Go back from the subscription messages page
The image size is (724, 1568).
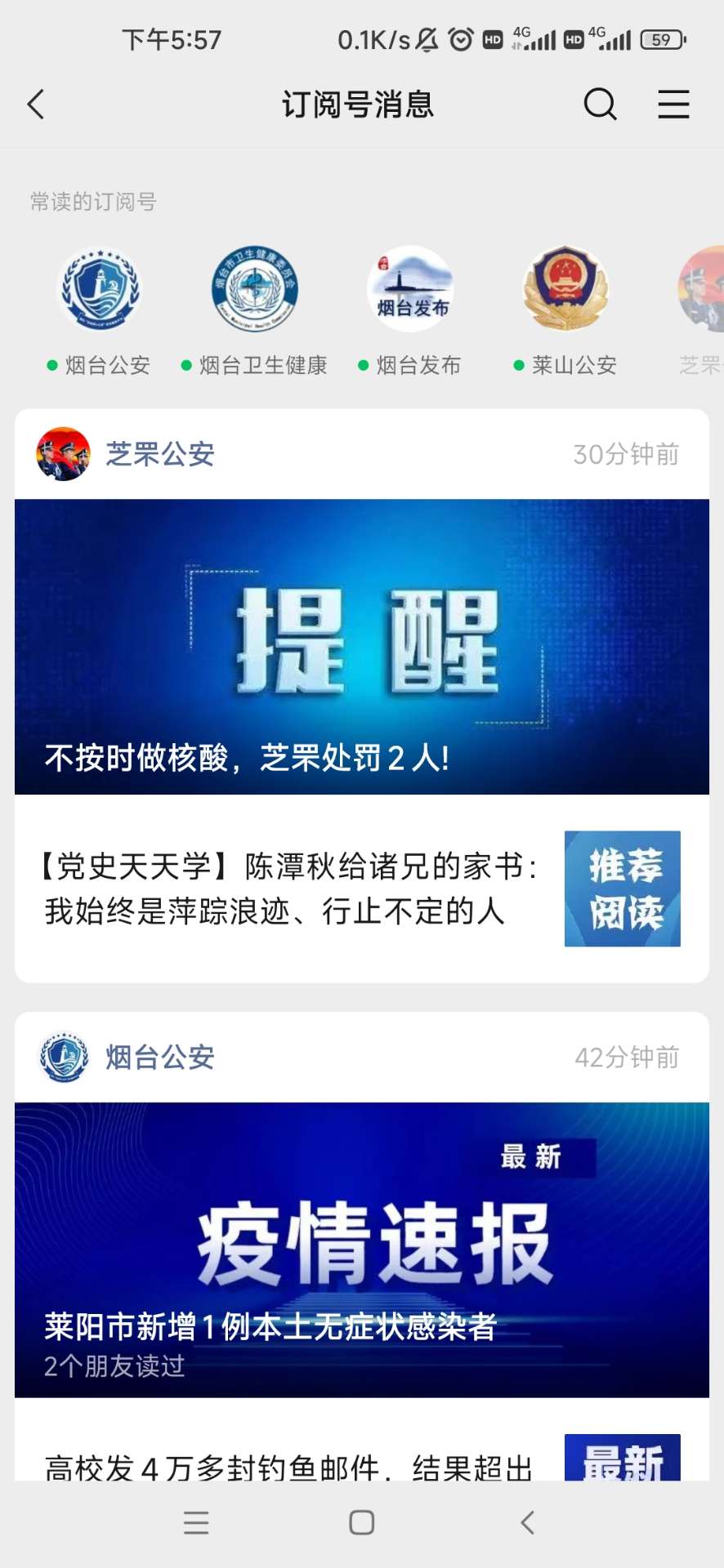click(36, 105)
